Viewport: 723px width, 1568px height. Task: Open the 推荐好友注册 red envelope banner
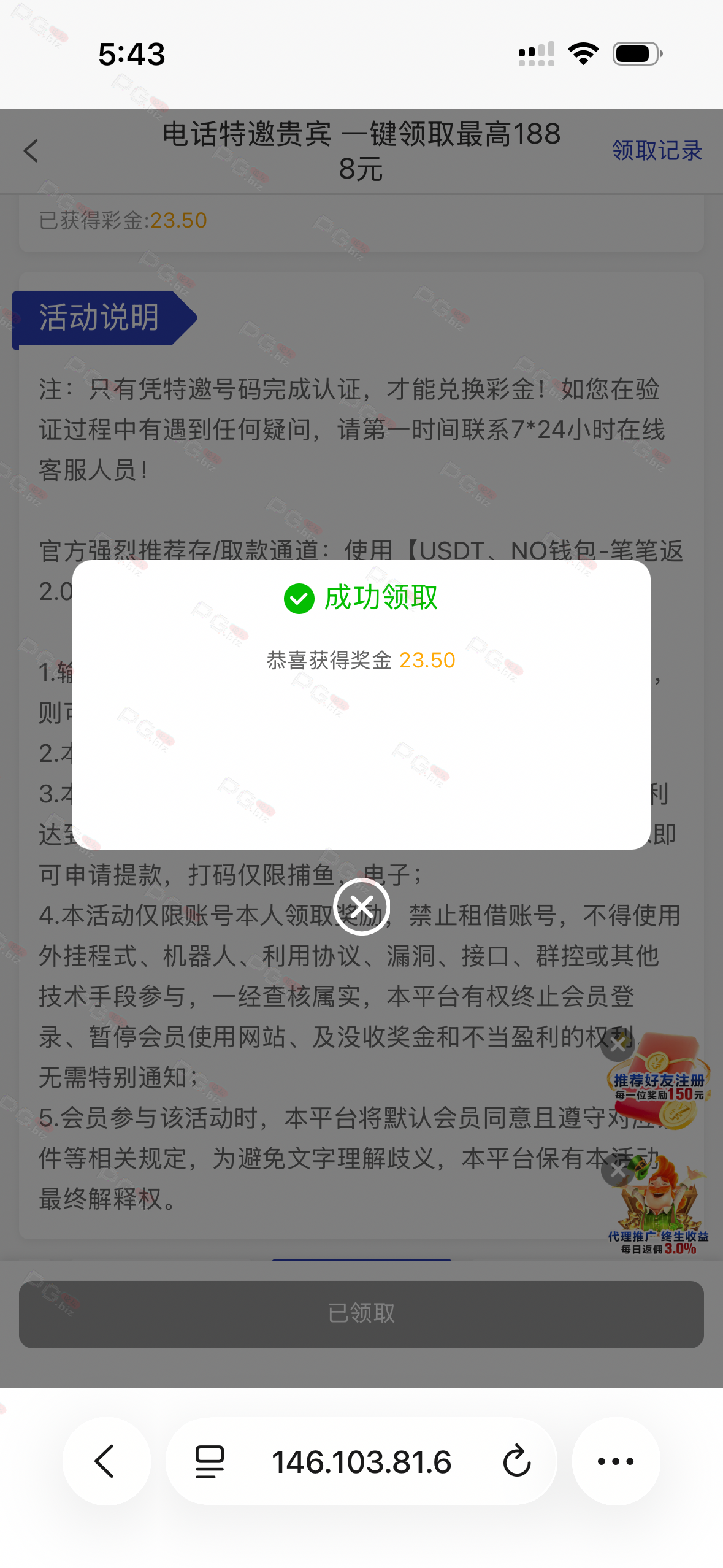tap(660, 1087)
